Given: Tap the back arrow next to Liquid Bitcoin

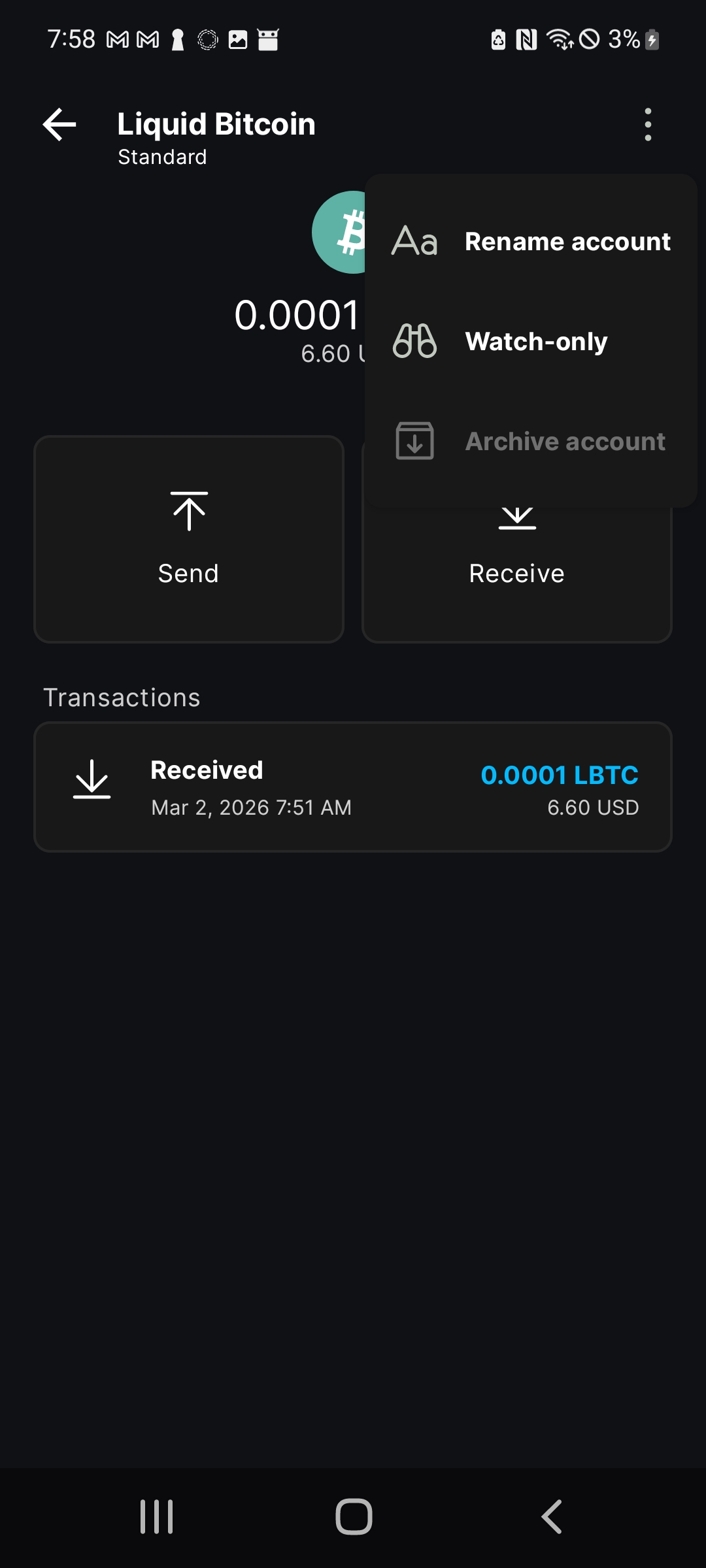Looking at the screenshot, I should click(58, 125).
